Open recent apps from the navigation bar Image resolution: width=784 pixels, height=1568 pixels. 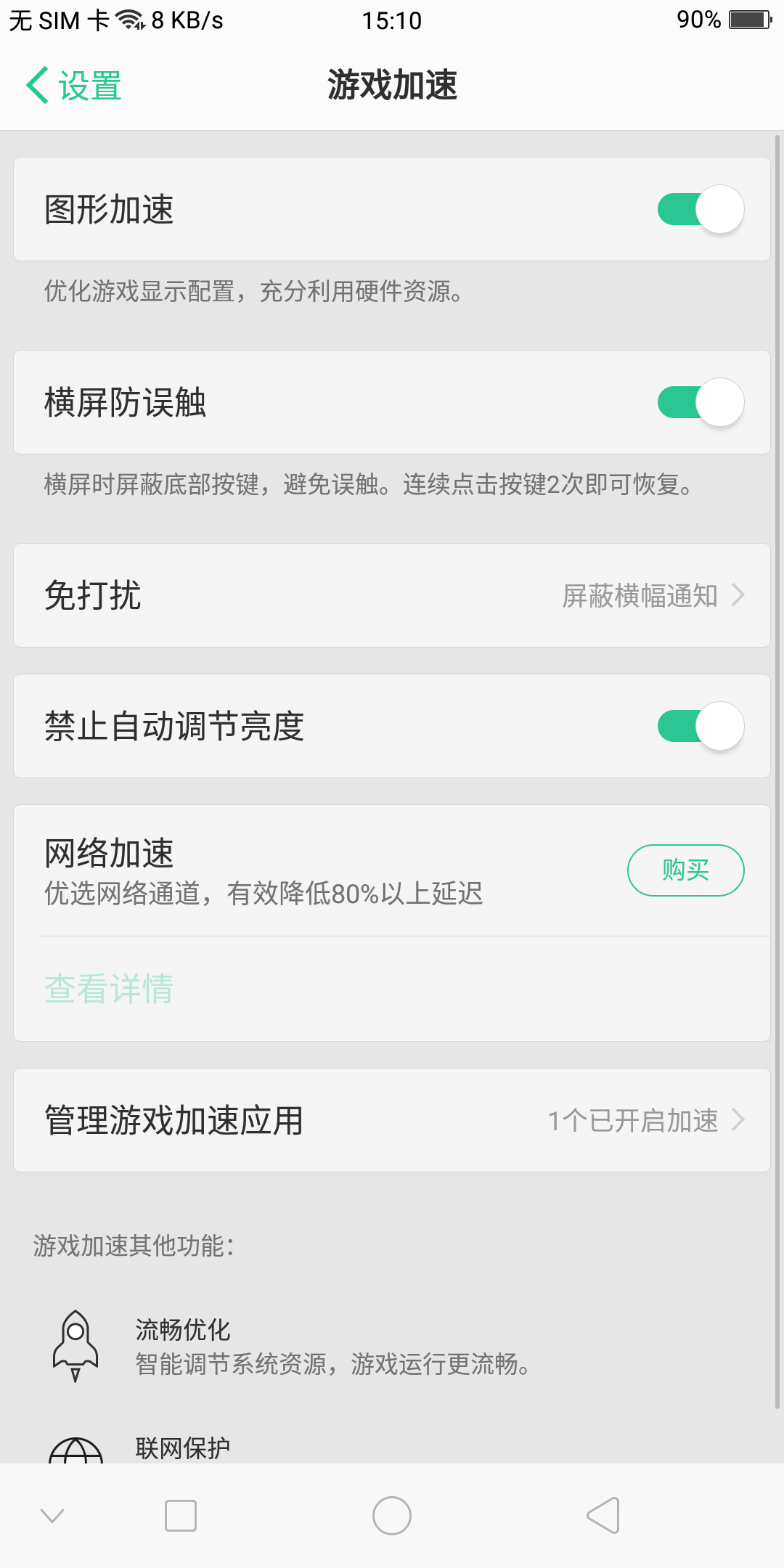click(x=181, y=1516)
